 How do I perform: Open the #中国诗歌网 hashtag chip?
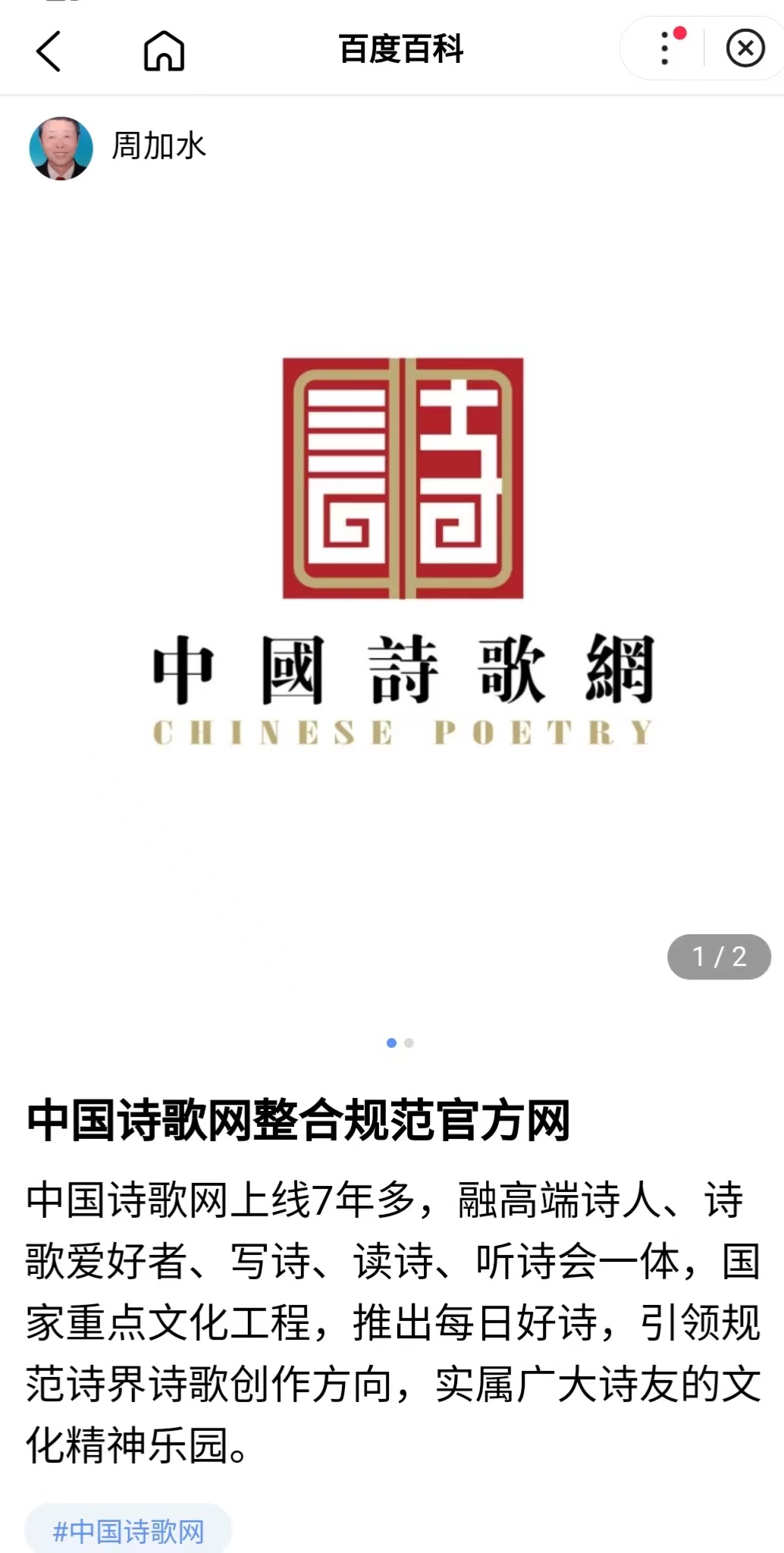(x=128, y=1531)
